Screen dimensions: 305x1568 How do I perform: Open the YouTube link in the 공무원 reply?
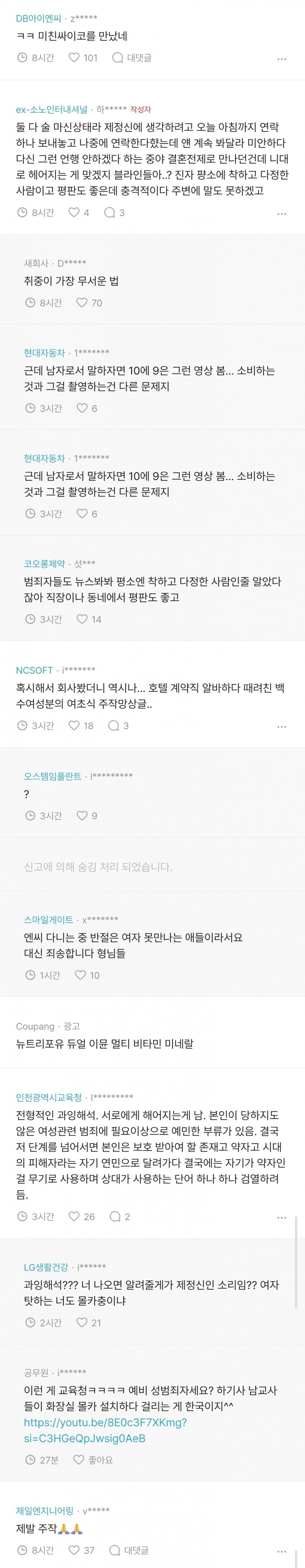point(105,1430)
